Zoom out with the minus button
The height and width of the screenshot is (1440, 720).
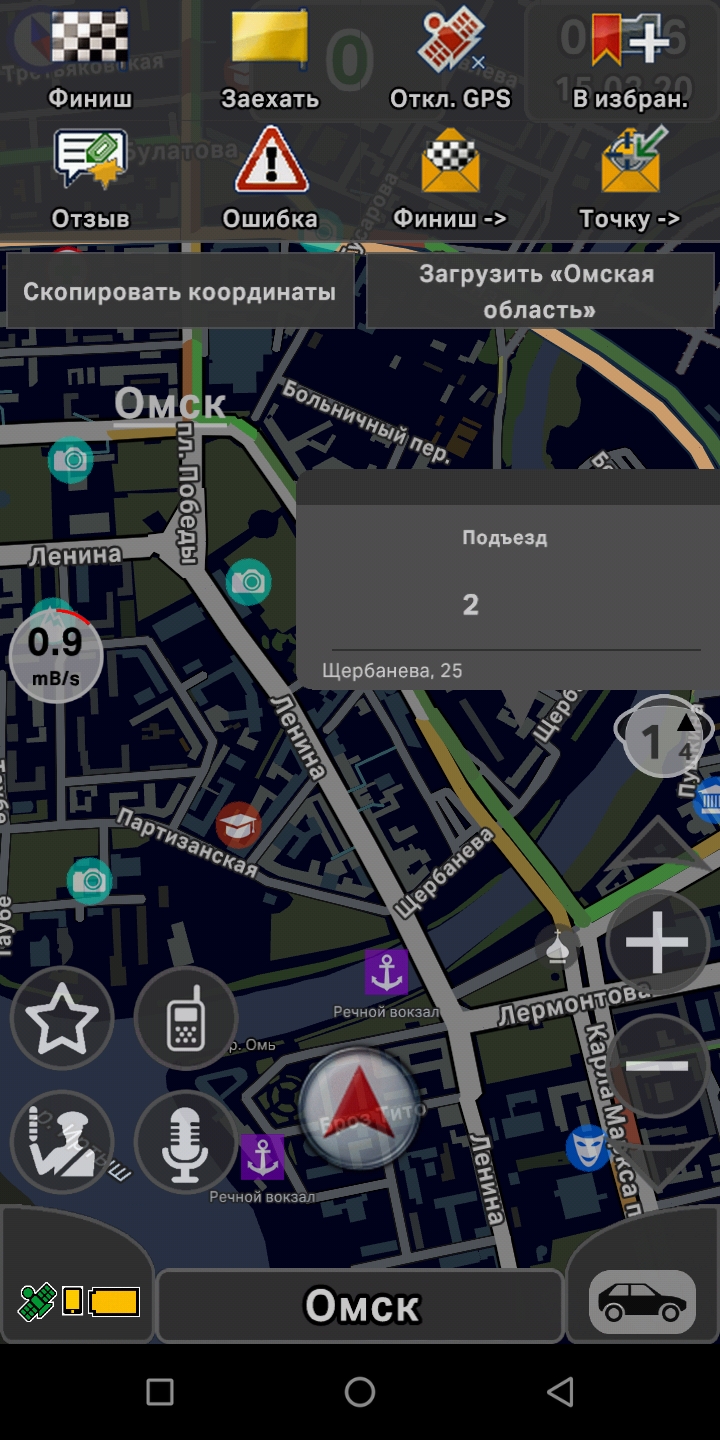(x=657, y=1066)
